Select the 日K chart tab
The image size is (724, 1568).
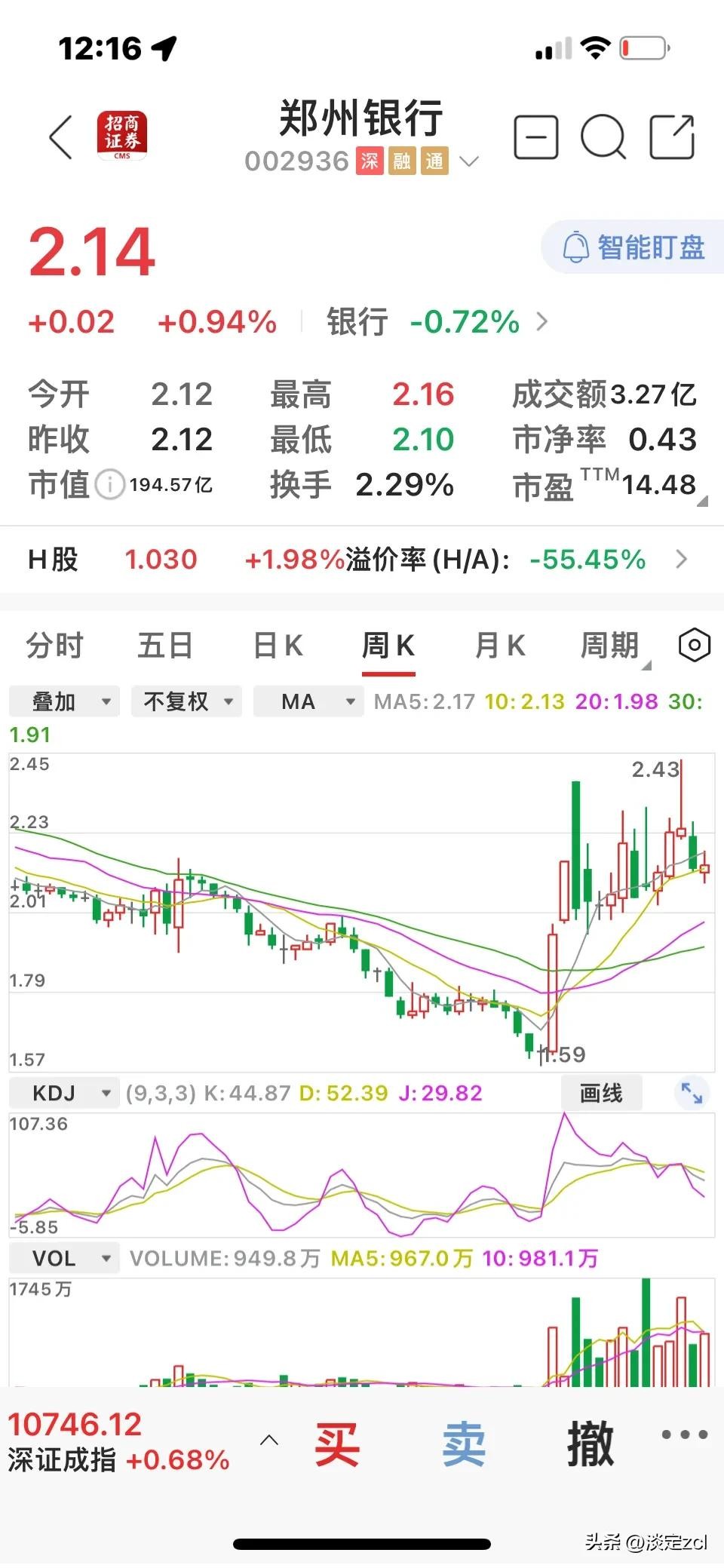278,646
